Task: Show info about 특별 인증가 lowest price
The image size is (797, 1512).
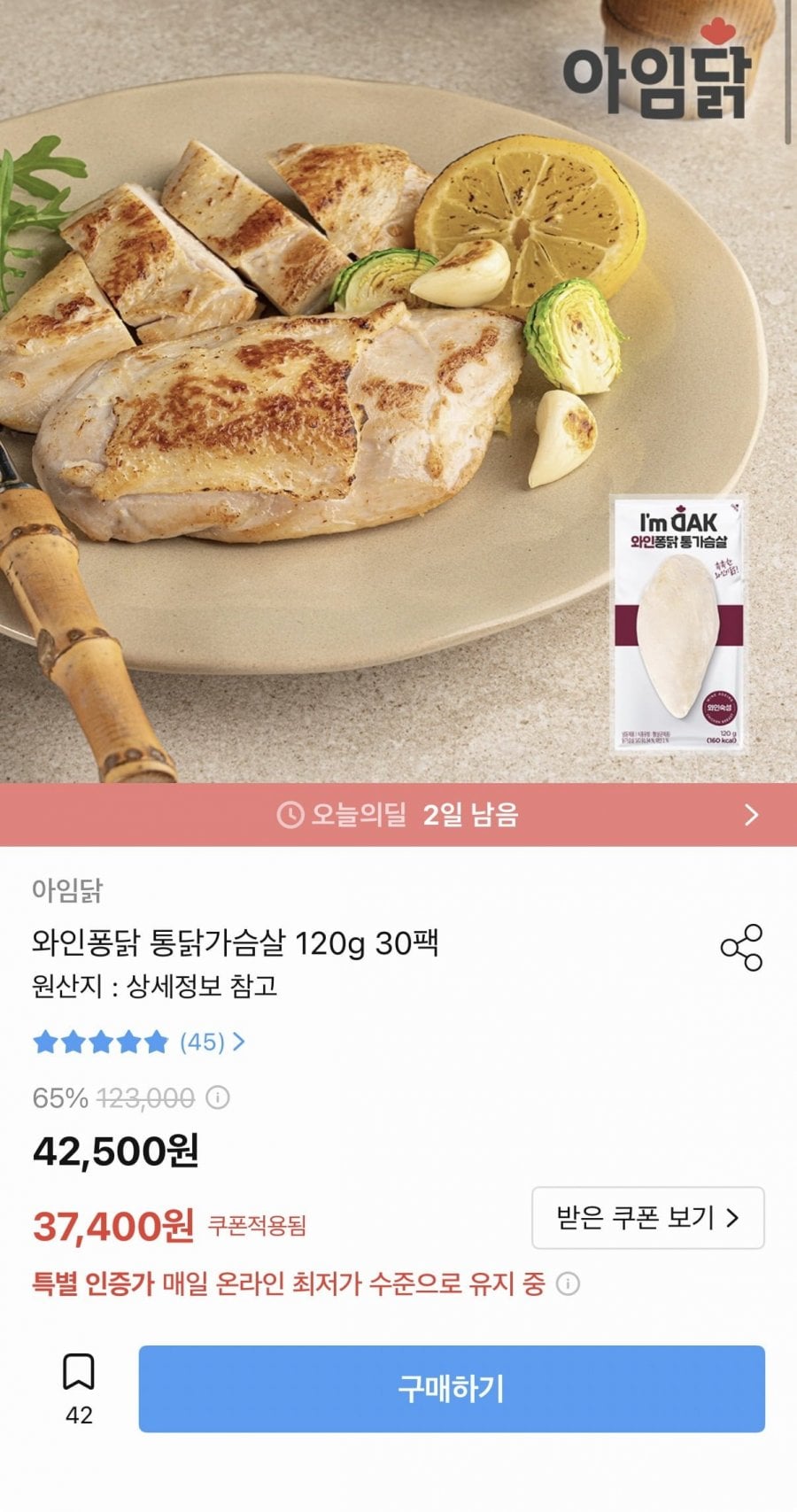Action: tap(568, 1283)
